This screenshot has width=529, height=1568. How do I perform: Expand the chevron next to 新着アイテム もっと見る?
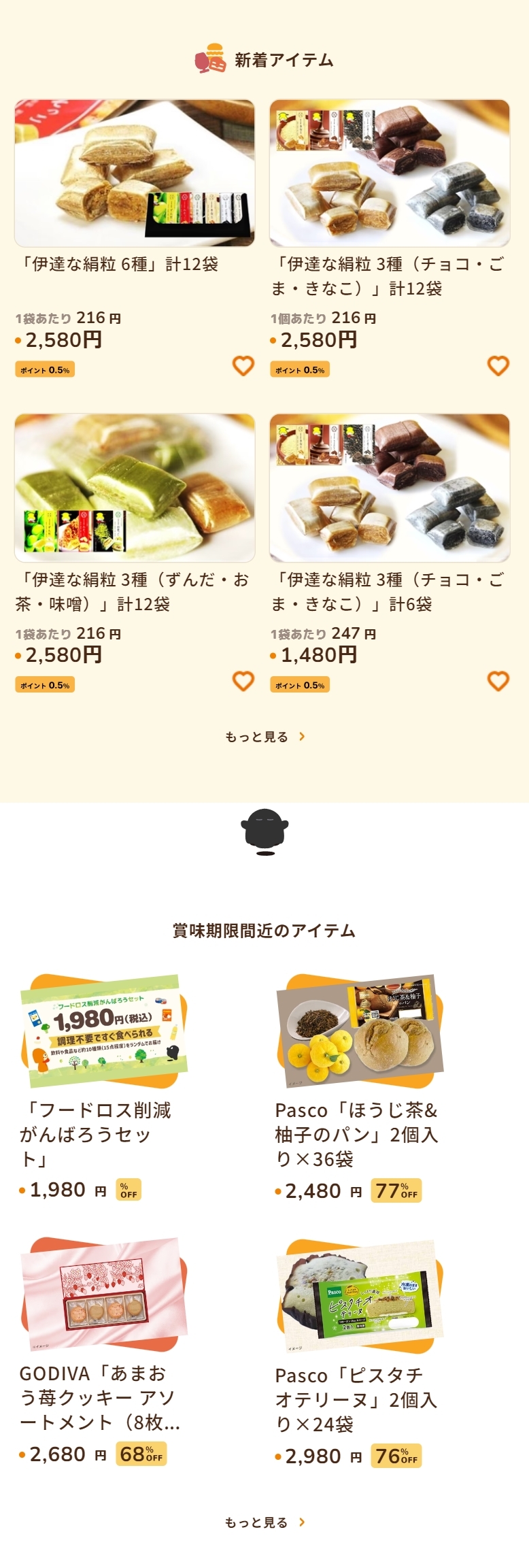[302, 736]
